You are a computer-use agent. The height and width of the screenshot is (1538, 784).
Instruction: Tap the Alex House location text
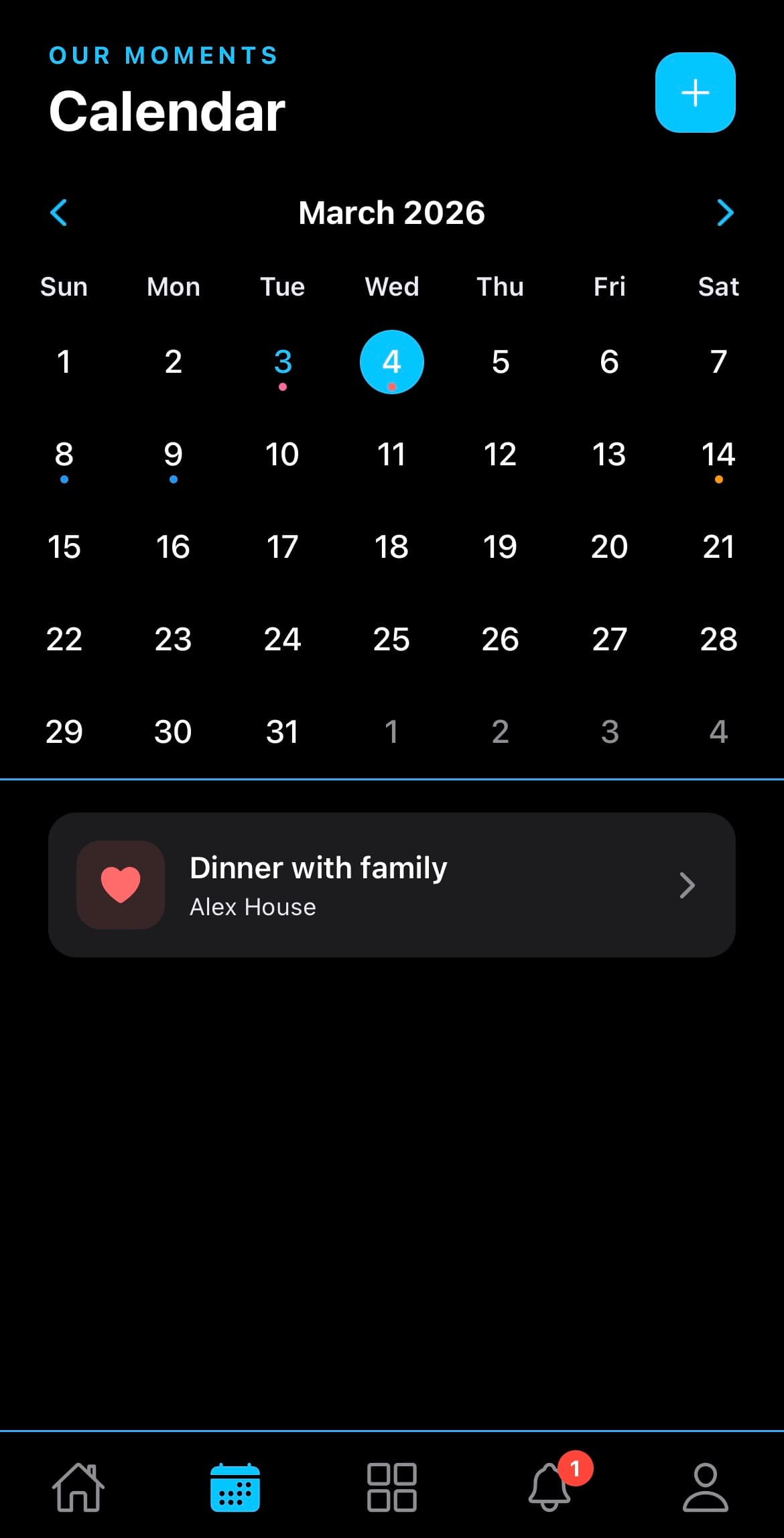[x=252, y=906]
